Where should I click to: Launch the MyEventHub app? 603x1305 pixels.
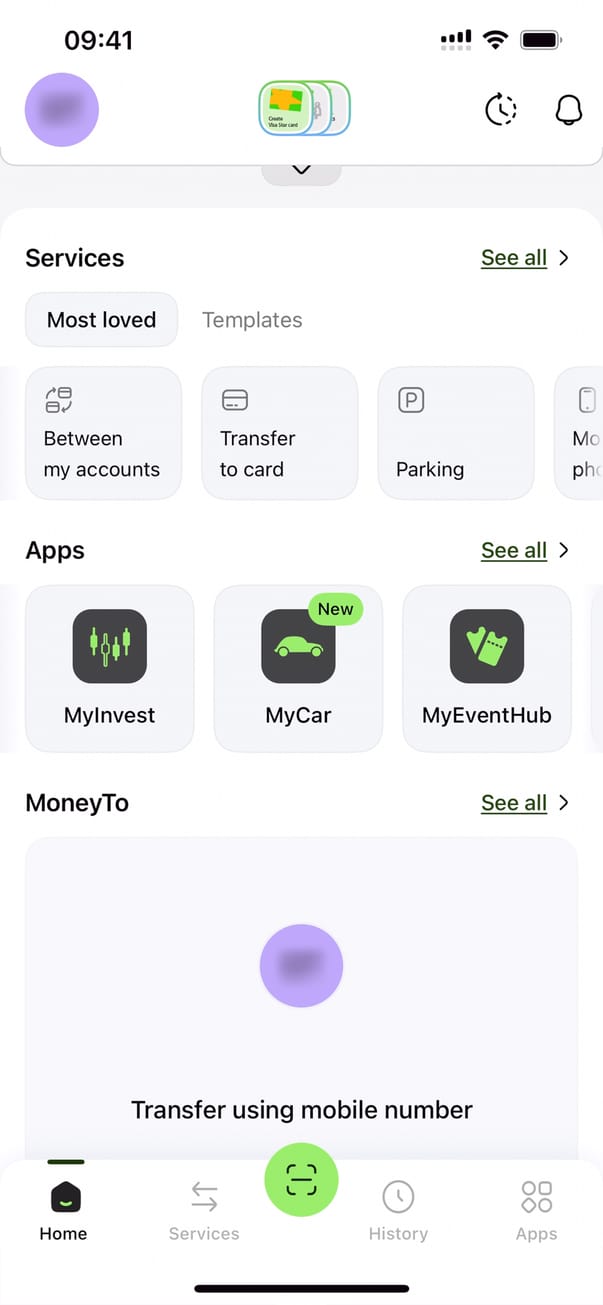click(486, 668)
